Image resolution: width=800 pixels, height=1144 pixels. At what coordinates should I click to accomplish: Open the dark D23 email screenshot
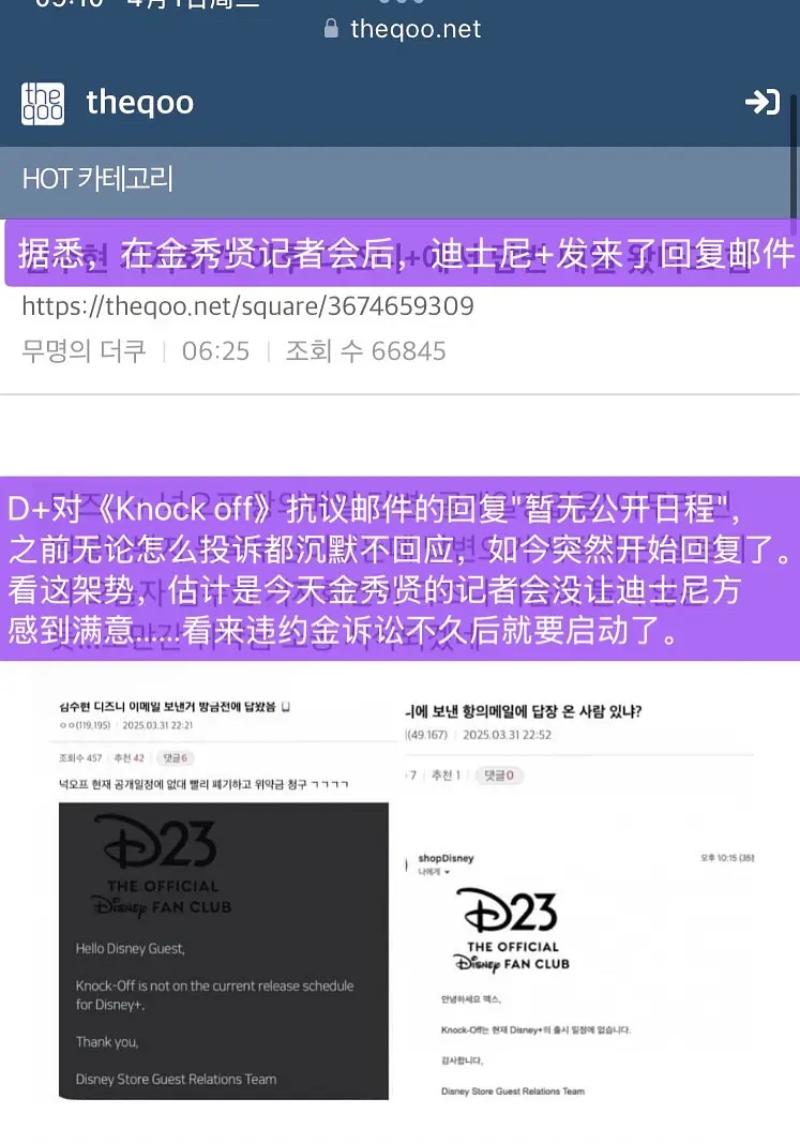[x=223, y=950]
